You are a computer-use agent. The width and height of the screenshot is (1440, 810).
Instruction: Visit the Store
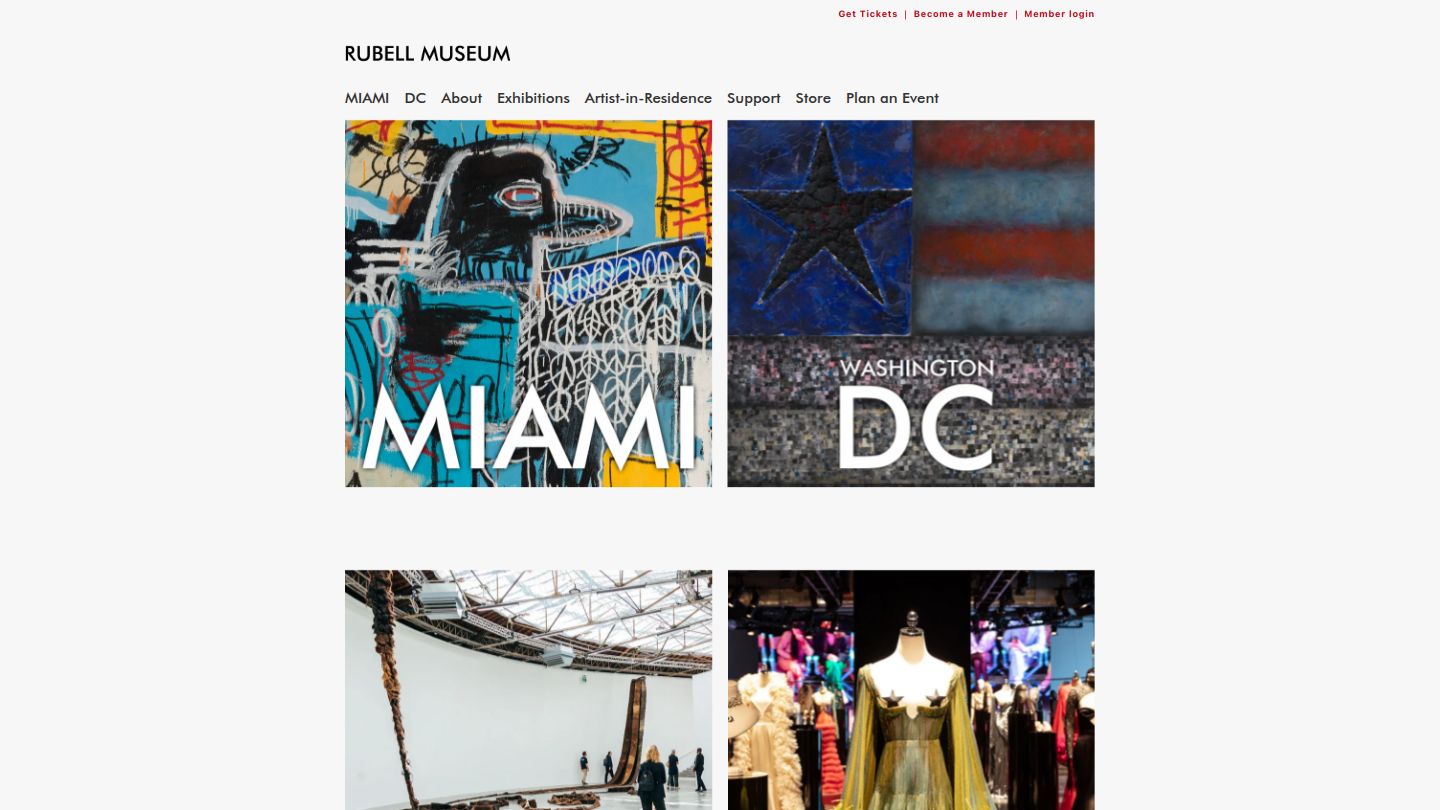click(x=813, y=98)
